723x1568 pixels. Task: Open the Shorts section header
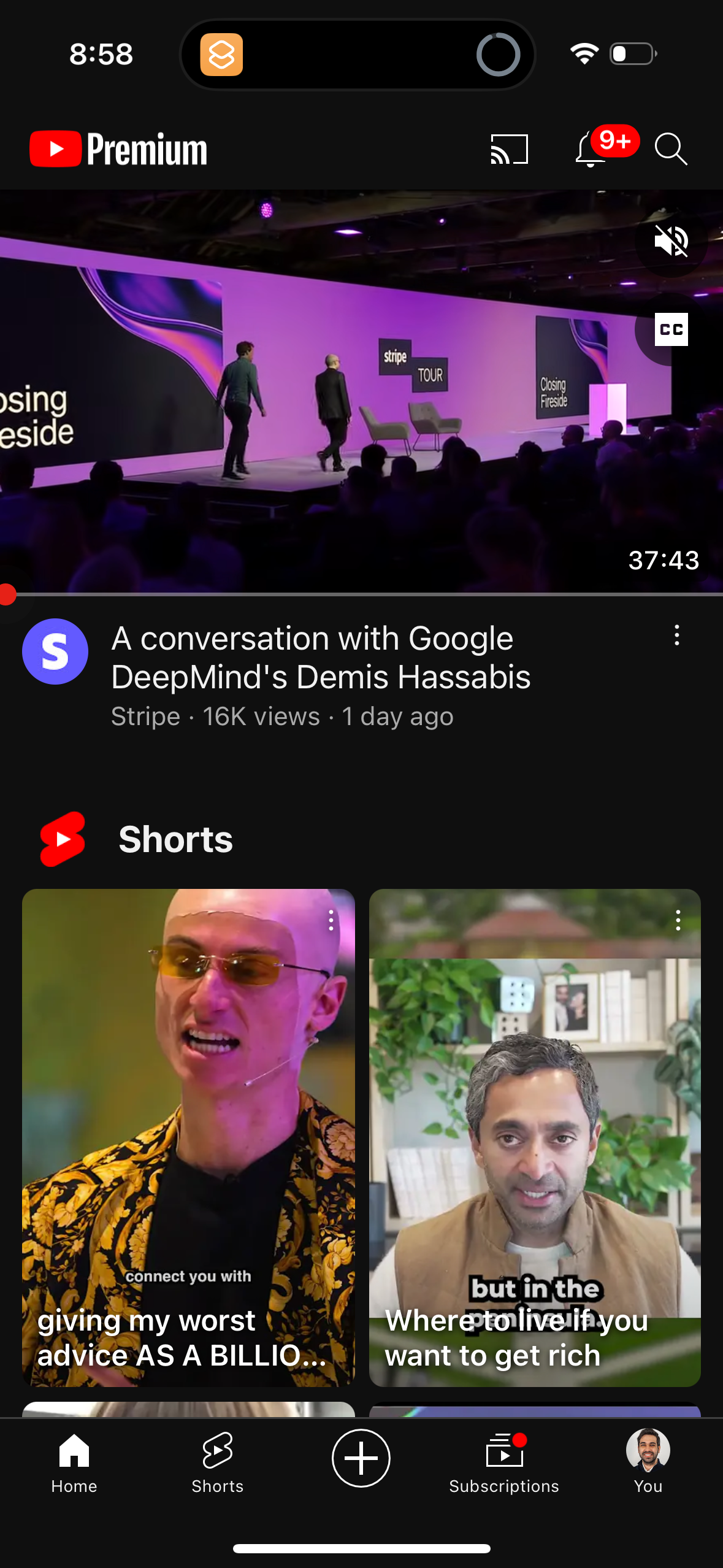pos(175,839)
